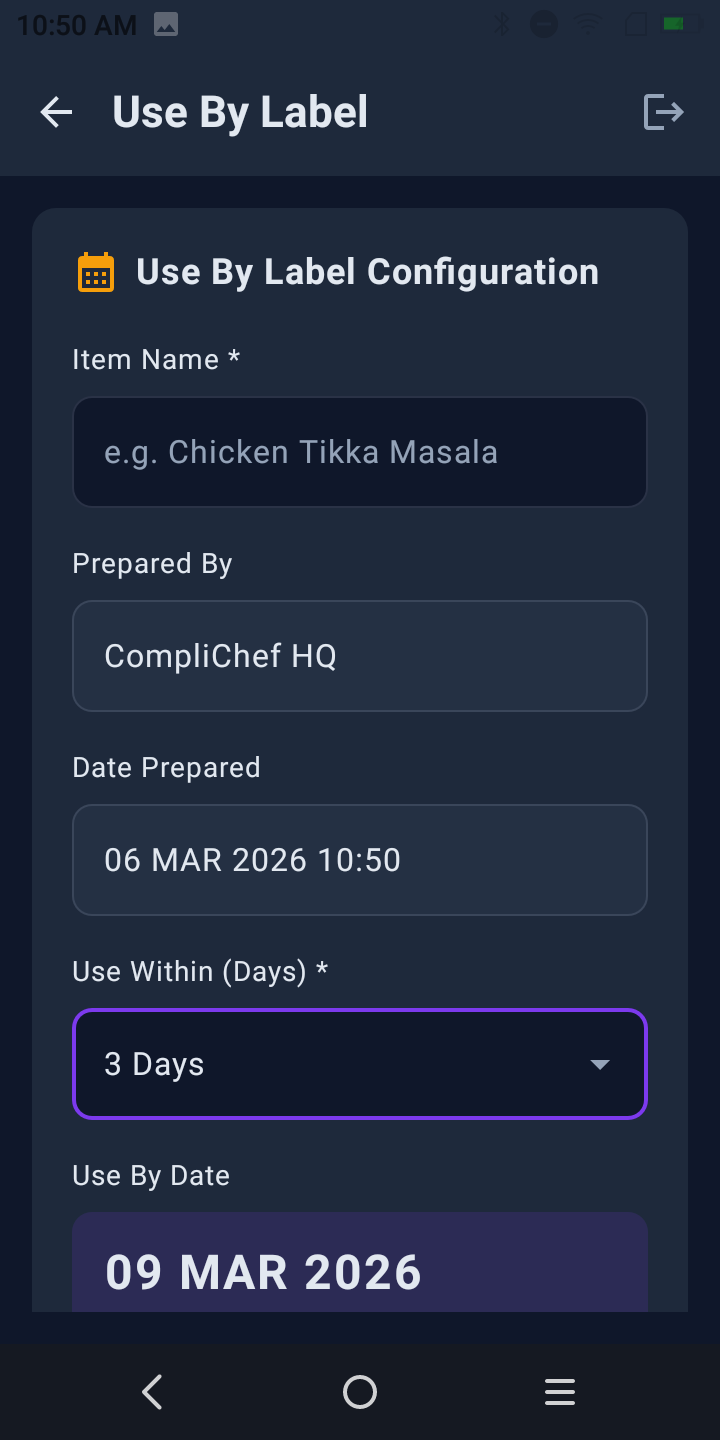Tap the Item Name placeholder field
Screen dimensions: 720x1440
pyautogui.click(x=360, y=452)
